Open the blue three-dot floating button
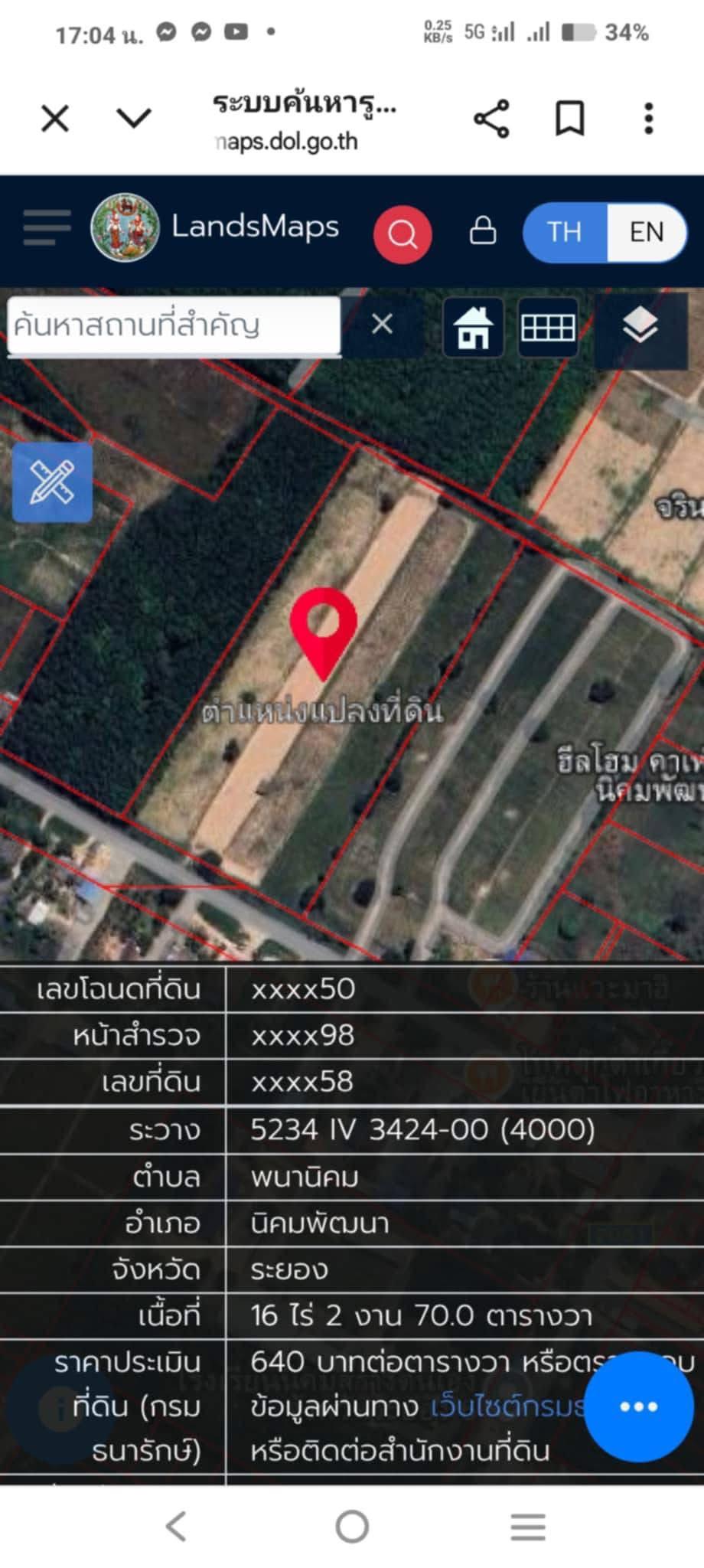 639,1406
